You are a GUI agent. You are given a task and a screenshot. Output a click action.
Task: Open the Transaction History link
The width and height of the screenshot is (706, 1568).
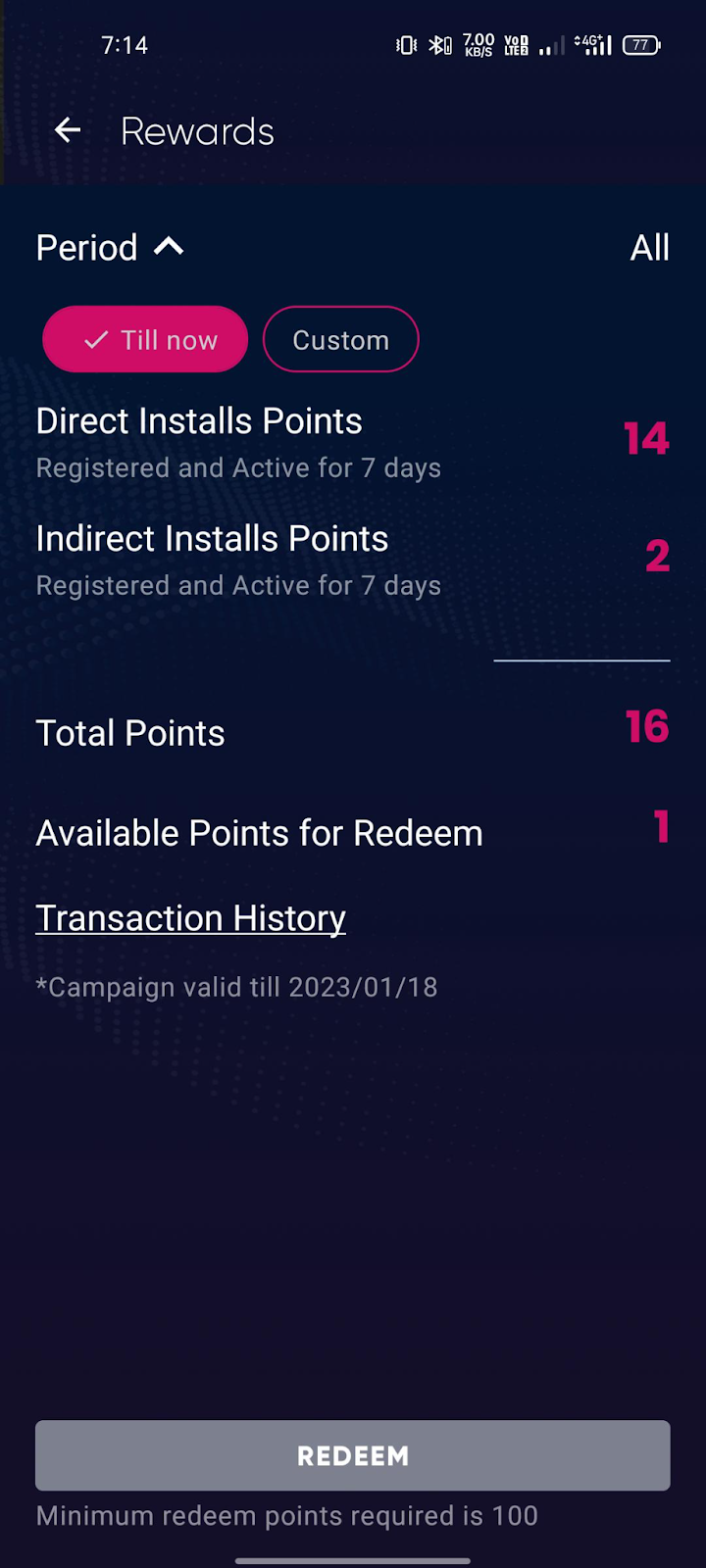coord(191,918)
